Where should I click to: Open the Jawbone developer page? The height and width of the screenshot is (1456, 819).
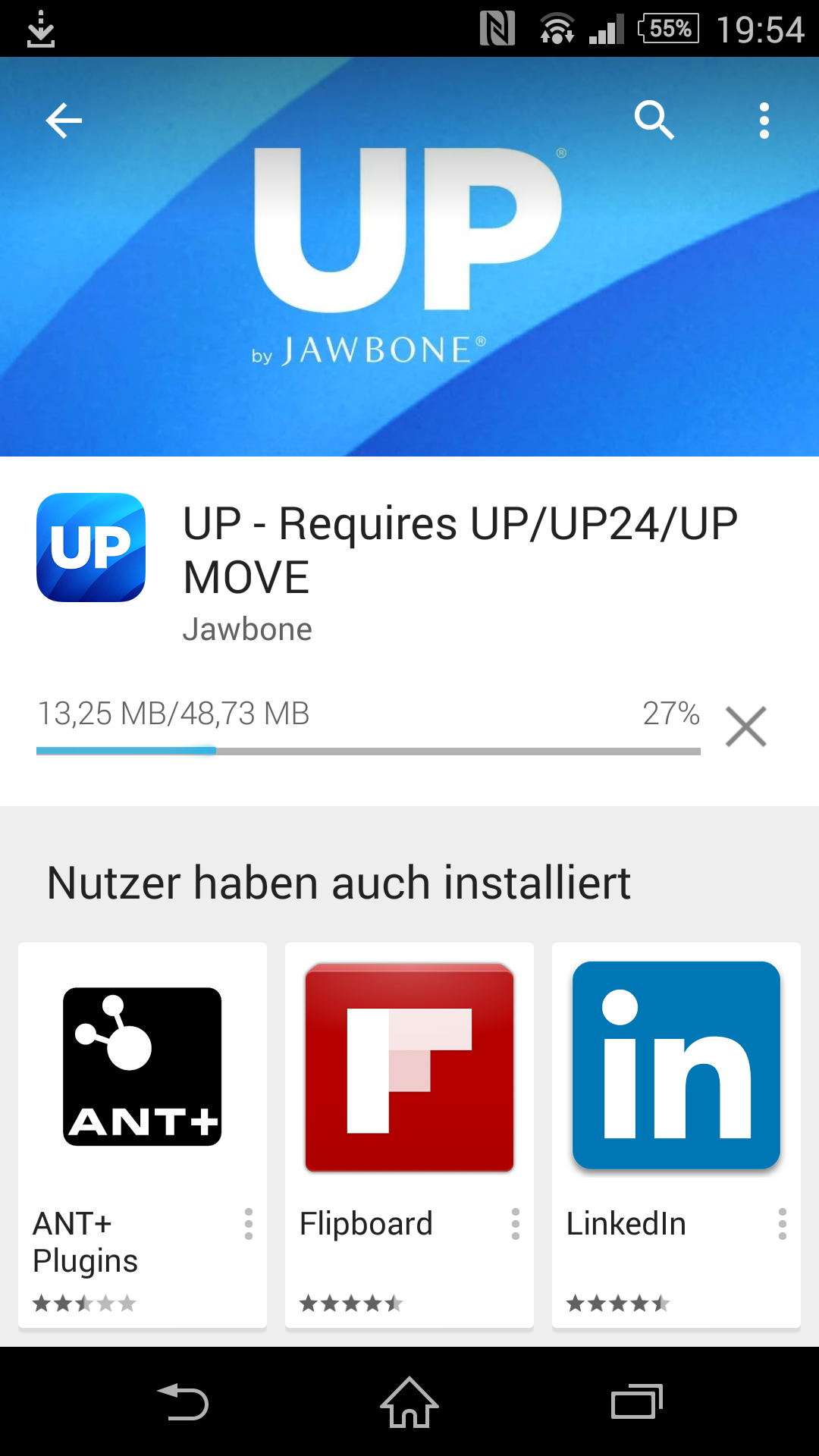point(247,629)
